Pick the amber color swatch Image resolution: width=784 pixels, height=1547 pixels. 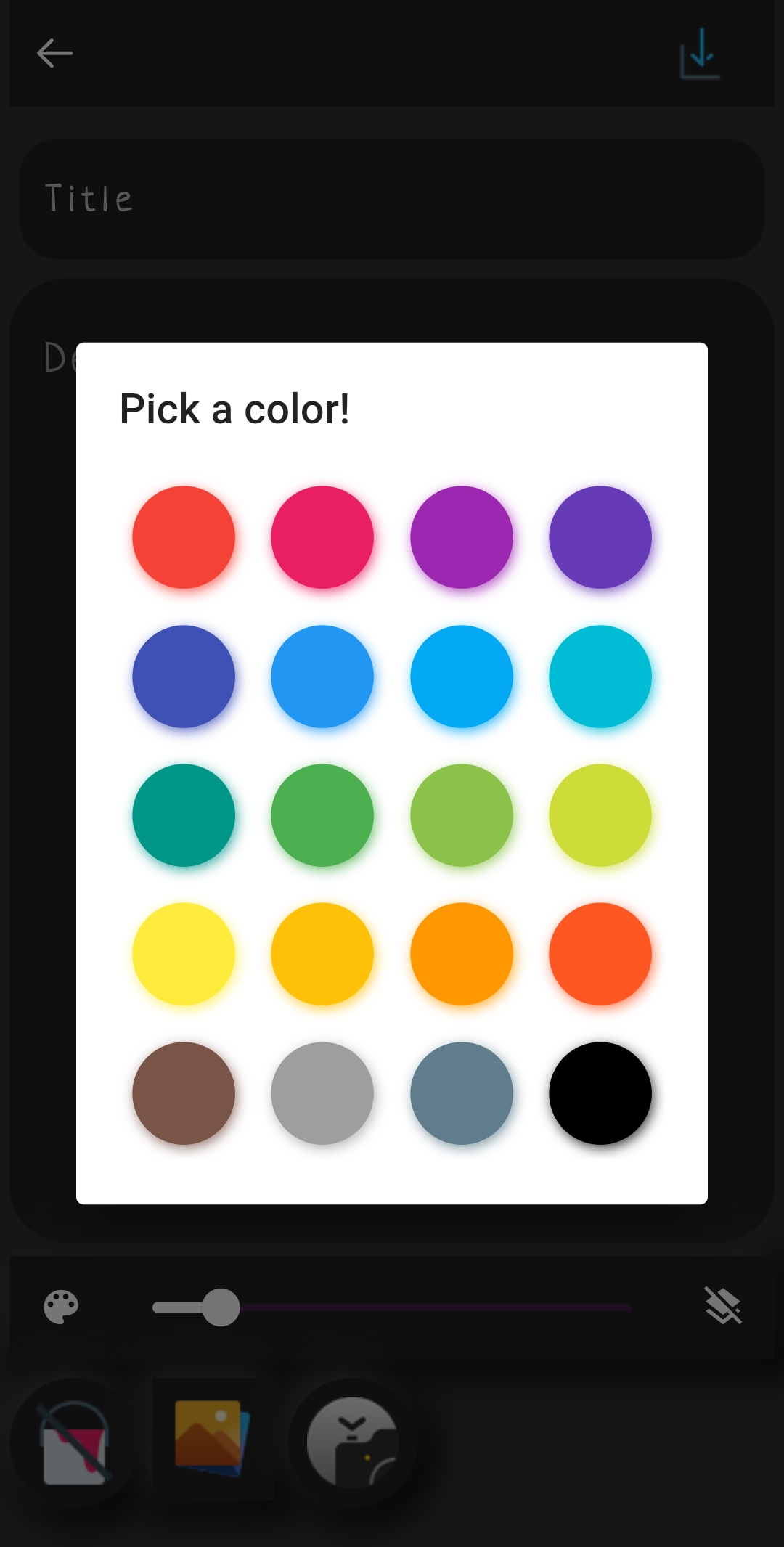[x=322, y=954]
